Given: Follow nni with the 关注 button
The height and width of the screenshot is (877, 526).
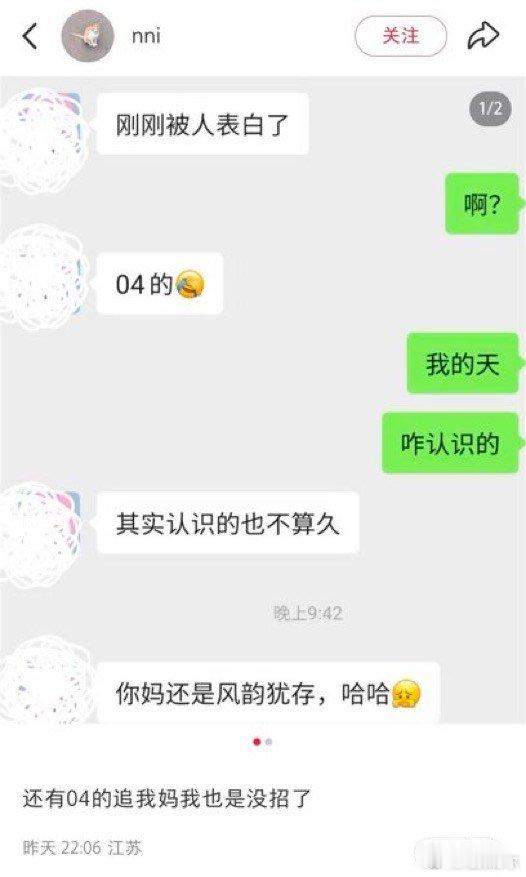Looking at the screenshot, I should [401, 36].
